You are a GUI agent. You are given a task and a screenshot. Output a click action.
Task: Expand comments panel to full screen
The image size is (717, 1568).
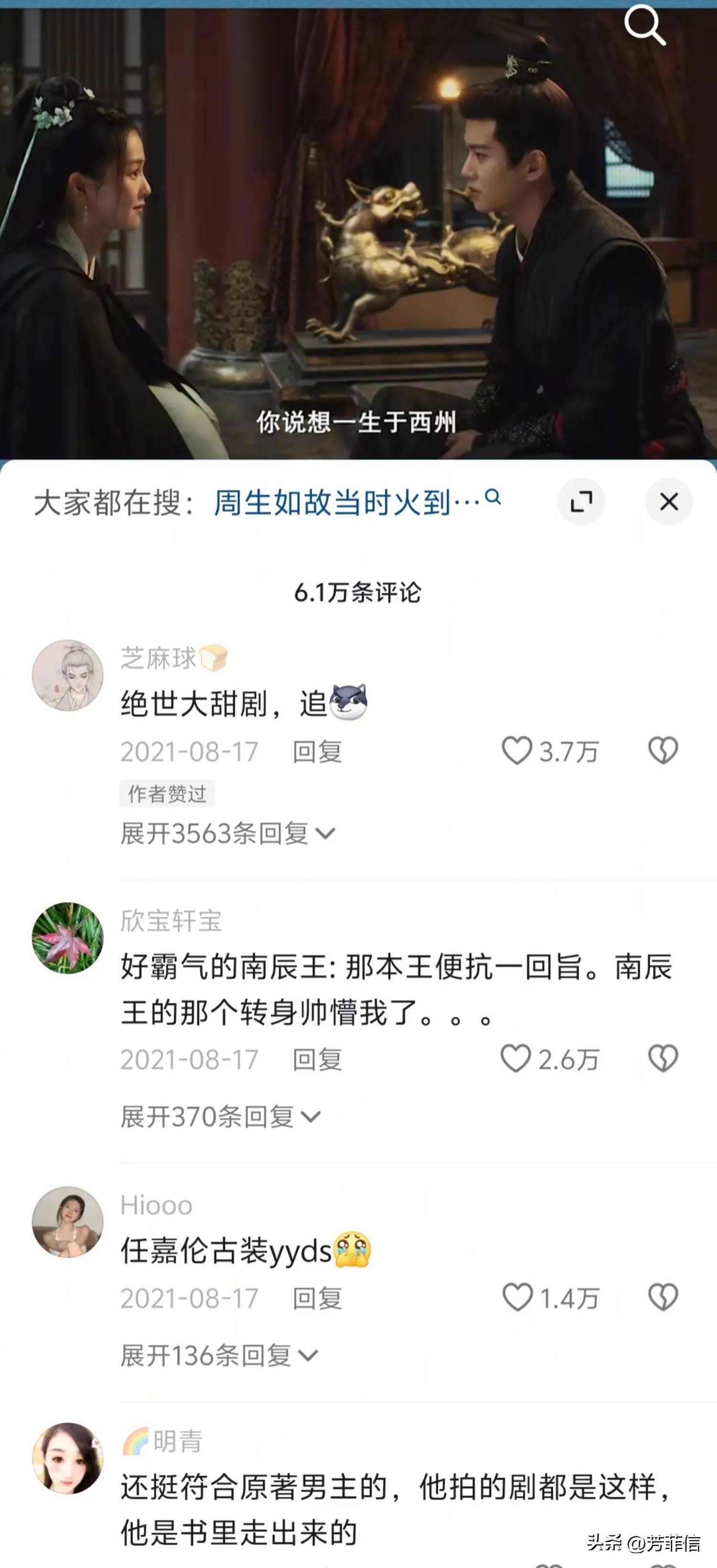point(581,502)
